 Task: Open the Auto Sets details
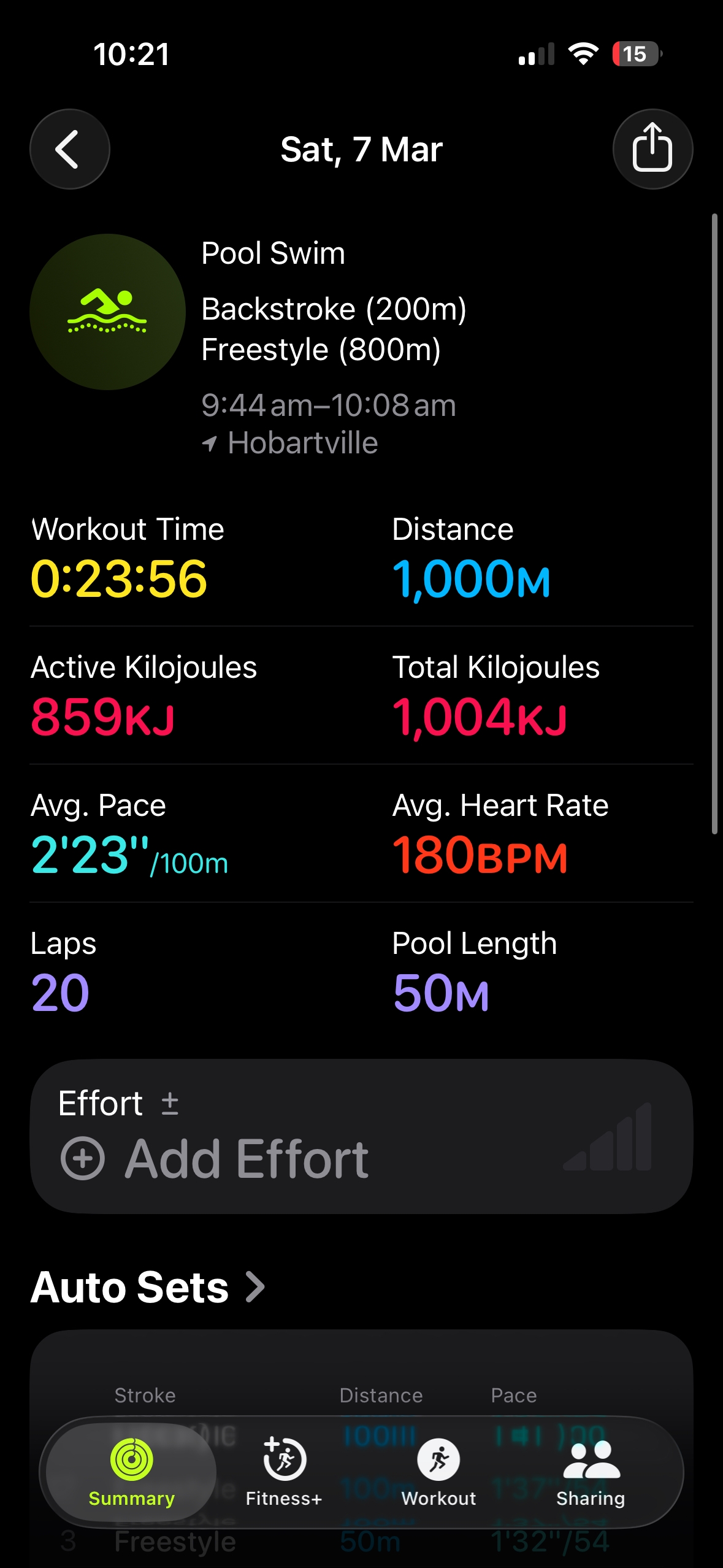click(x=147, y=1287)
